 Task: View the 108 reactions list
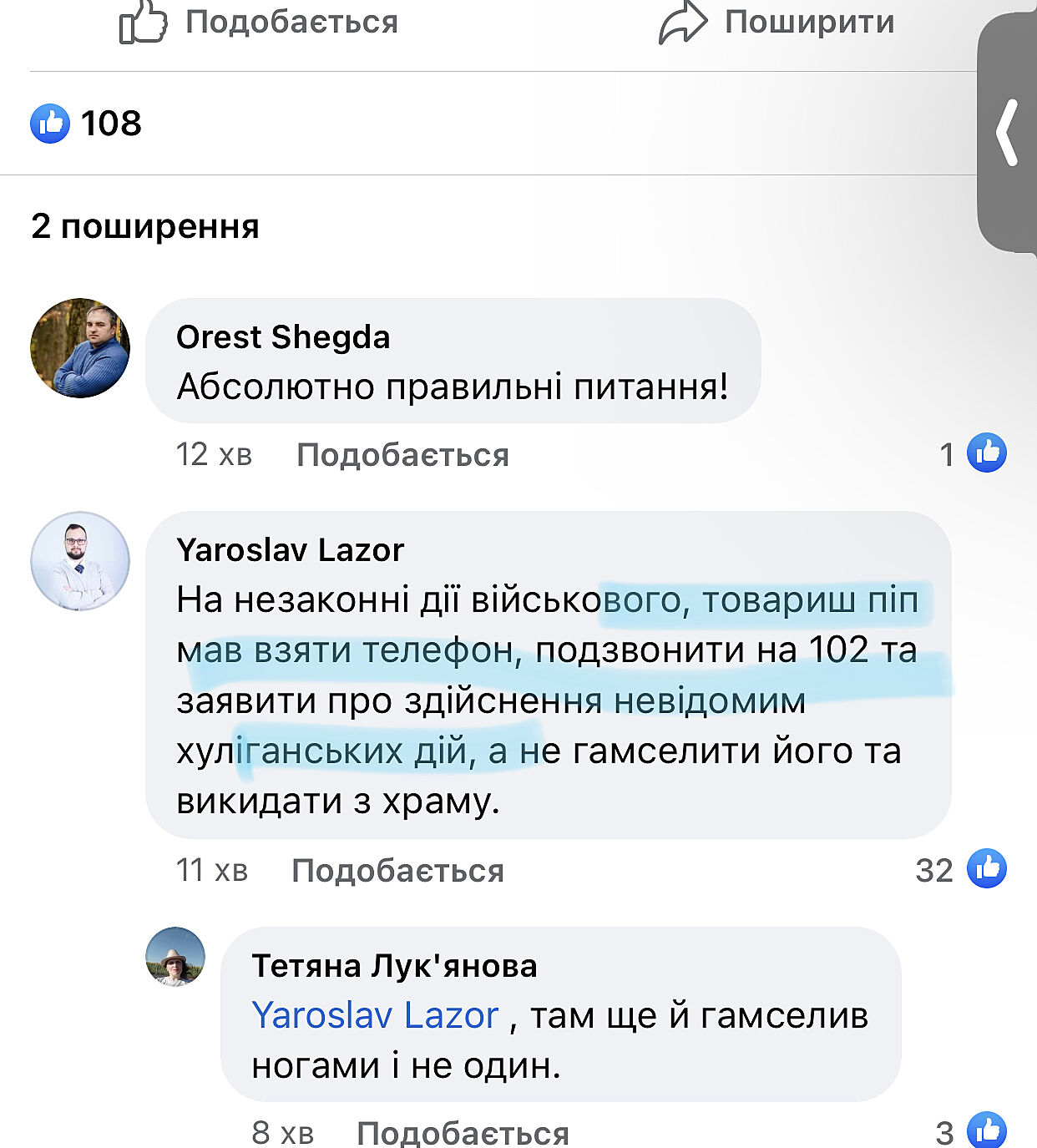(86, 124)
